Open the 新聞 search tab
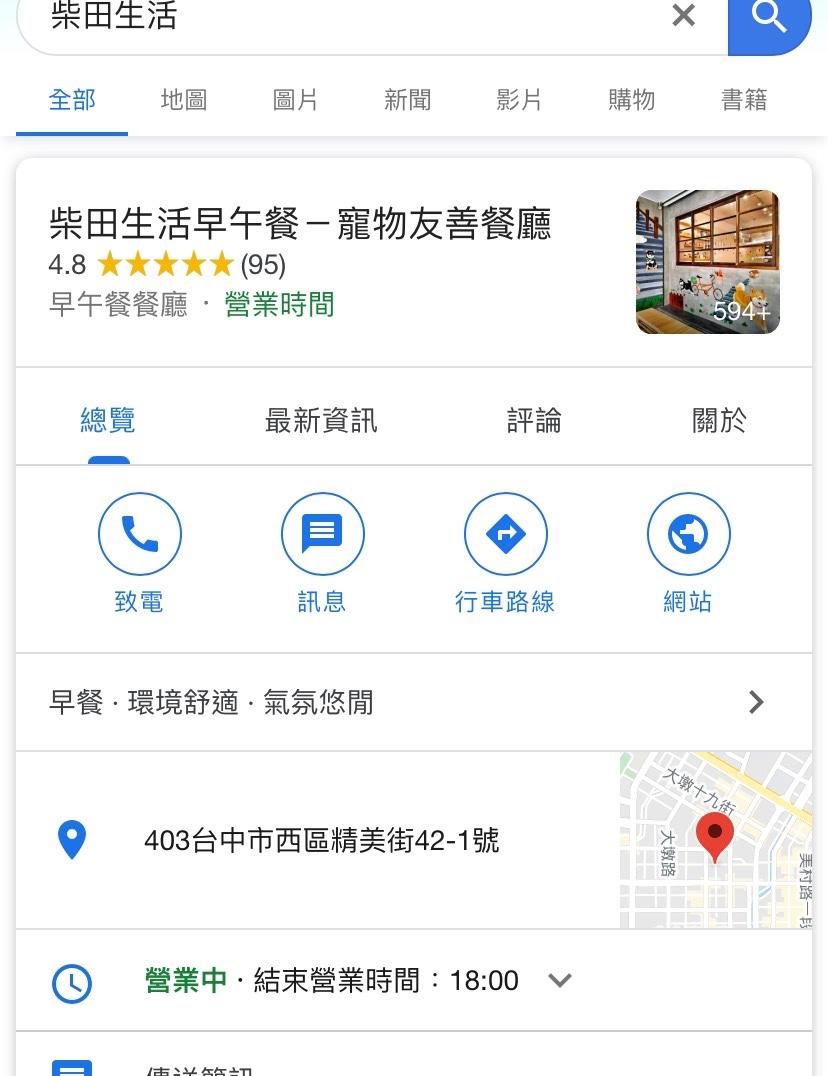The image size is (828, 1076). click(x=407, y=100)
